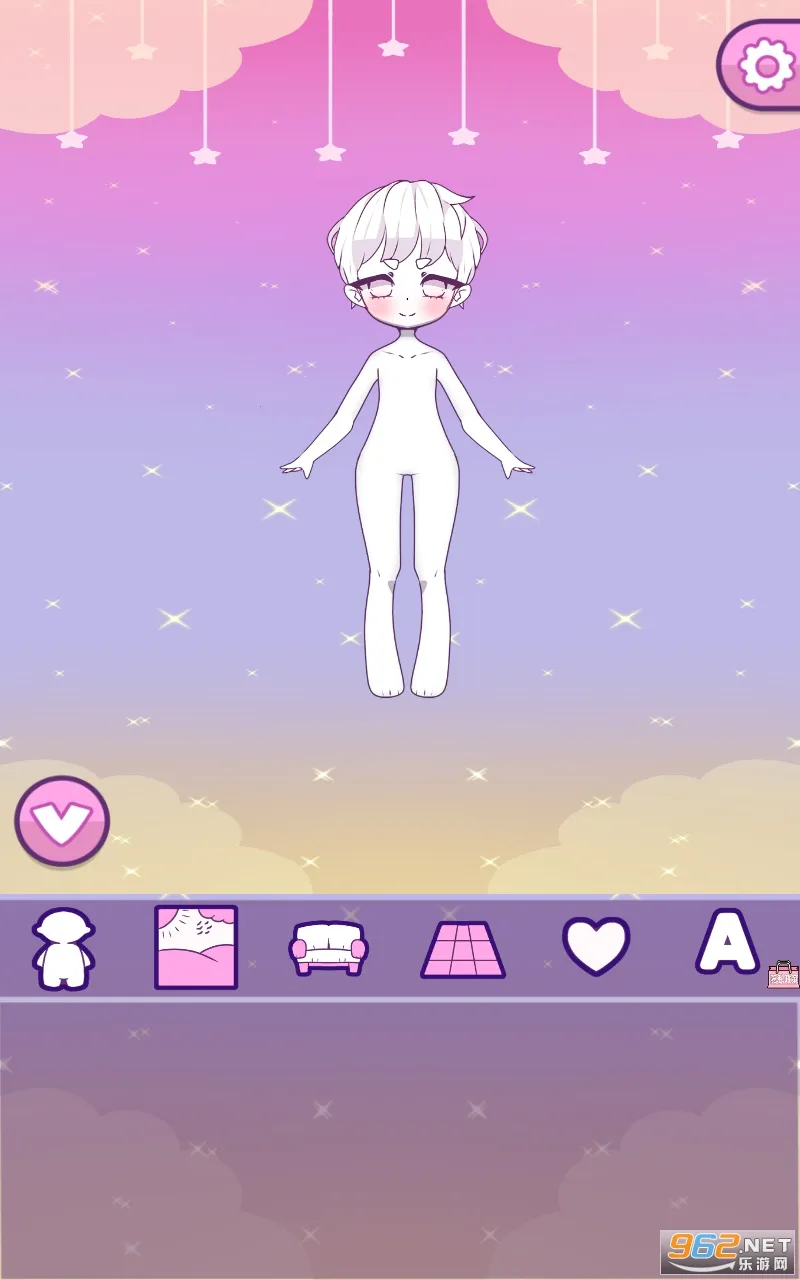Select the character body category icon
The image size is (800, 1280).
62,947
